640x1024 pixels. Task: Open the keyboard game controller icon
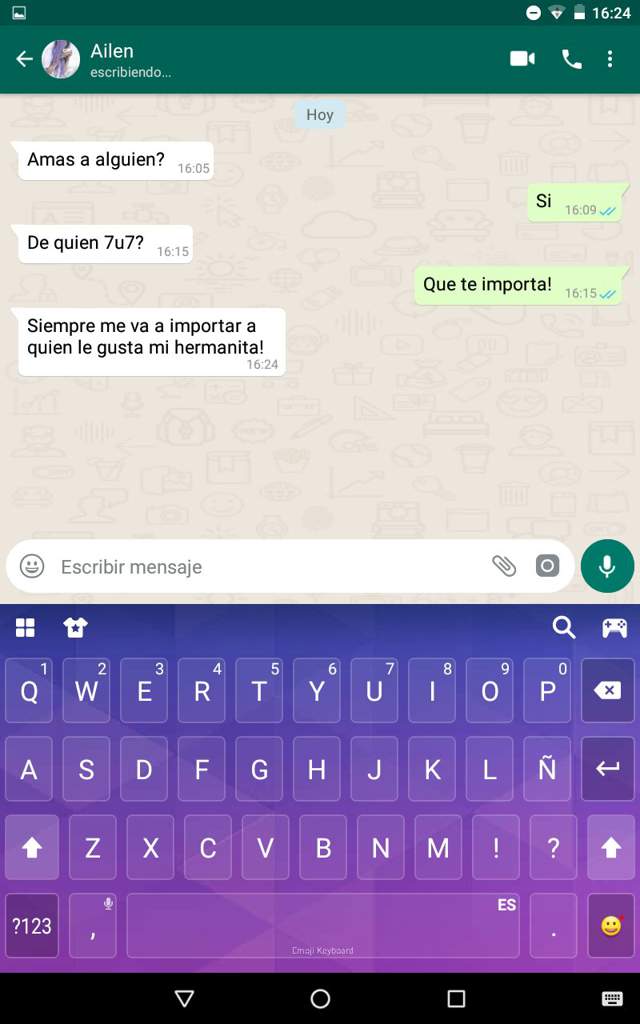pos(614,628)
